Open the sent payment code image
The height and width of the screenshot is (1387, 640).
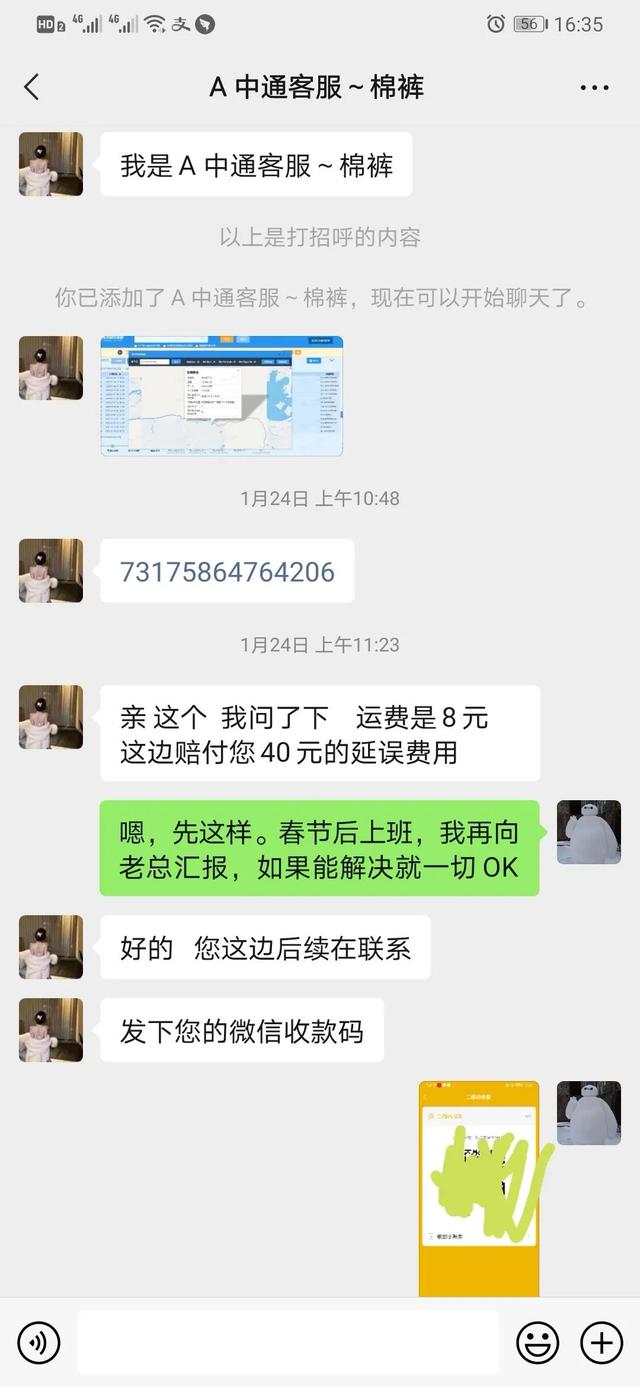coord(478,1188)
